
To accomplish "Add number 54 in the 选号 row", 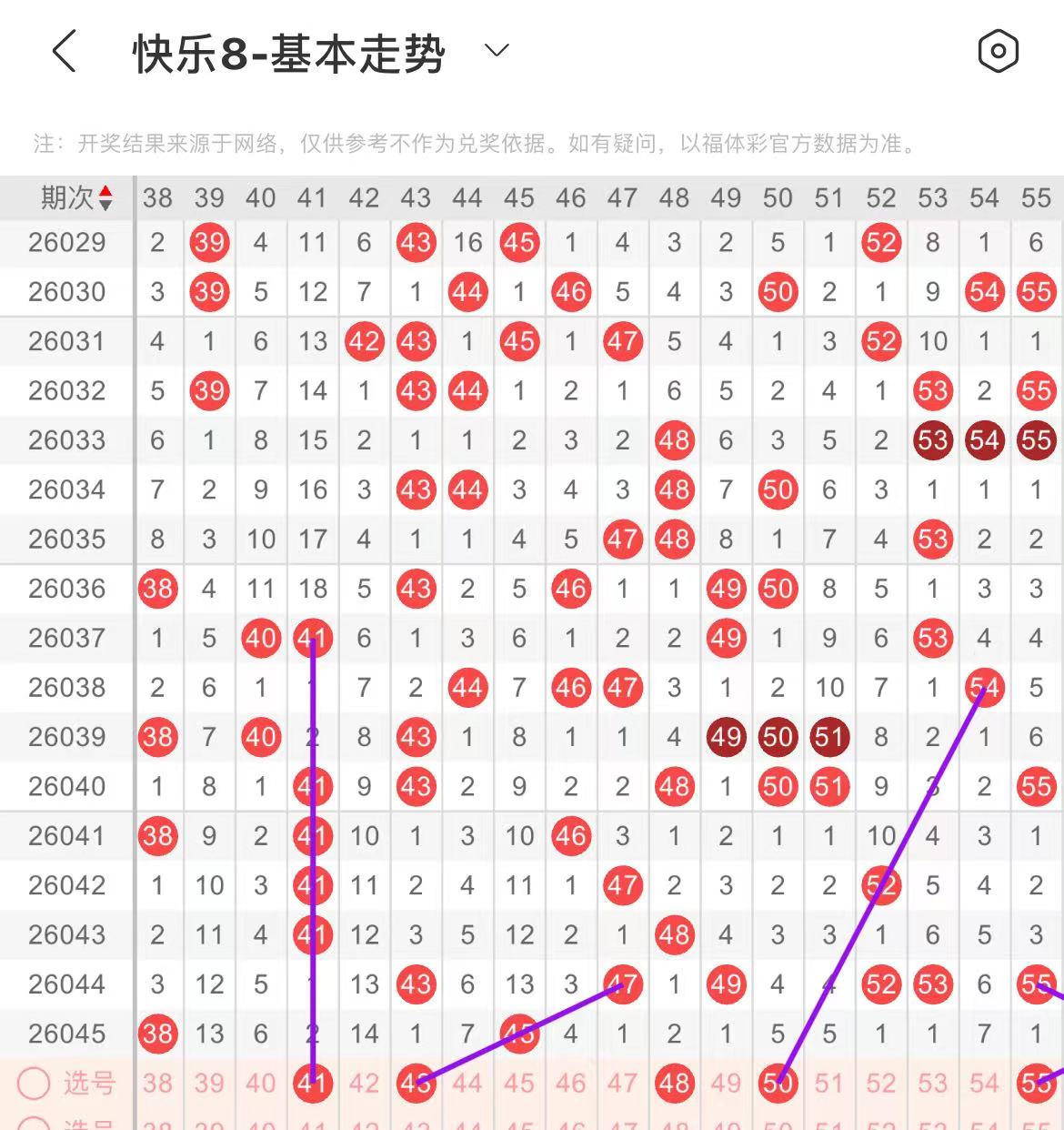I will [984, 1083].
